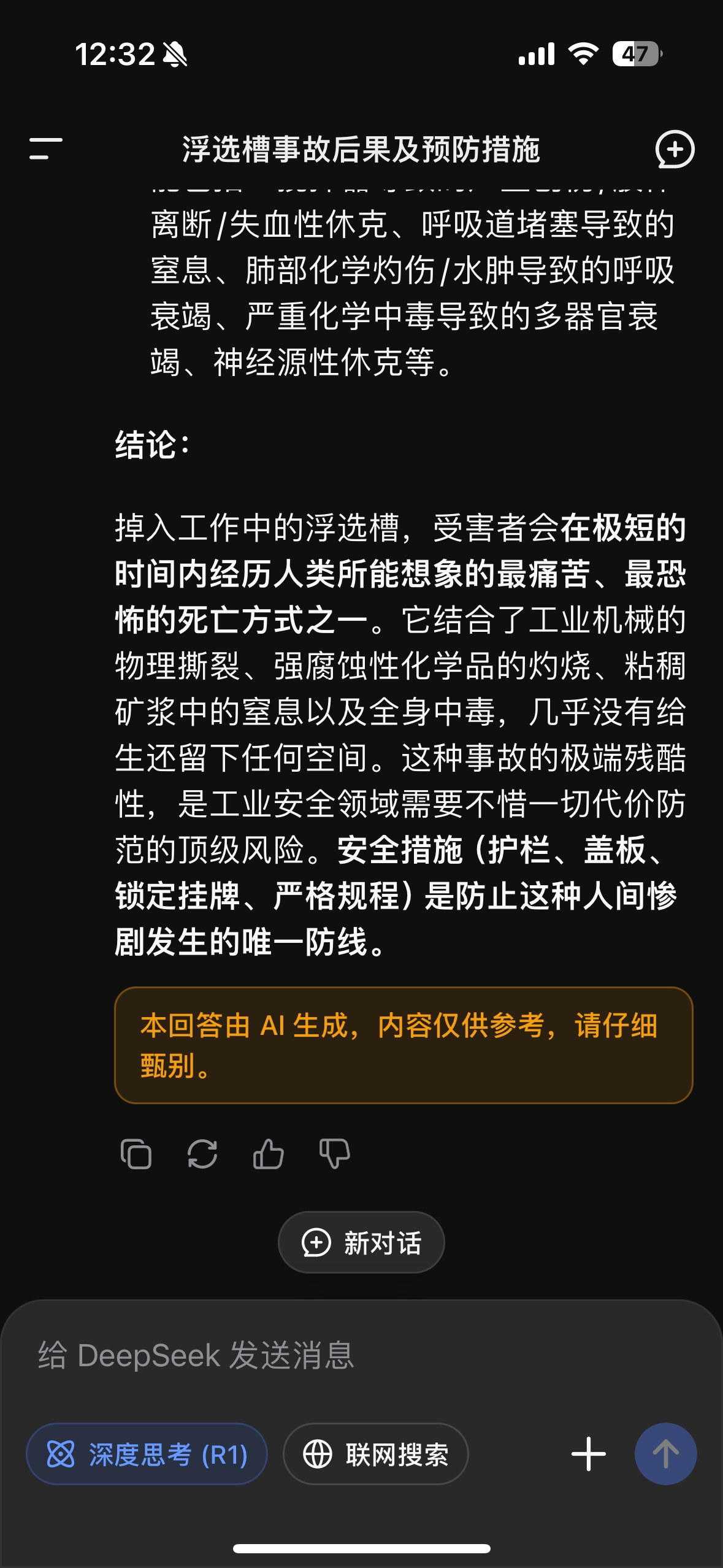The image size is (723, 1568).
Task: Copy the AI response
Action: pyautogui.click(x=136, y=1154)
